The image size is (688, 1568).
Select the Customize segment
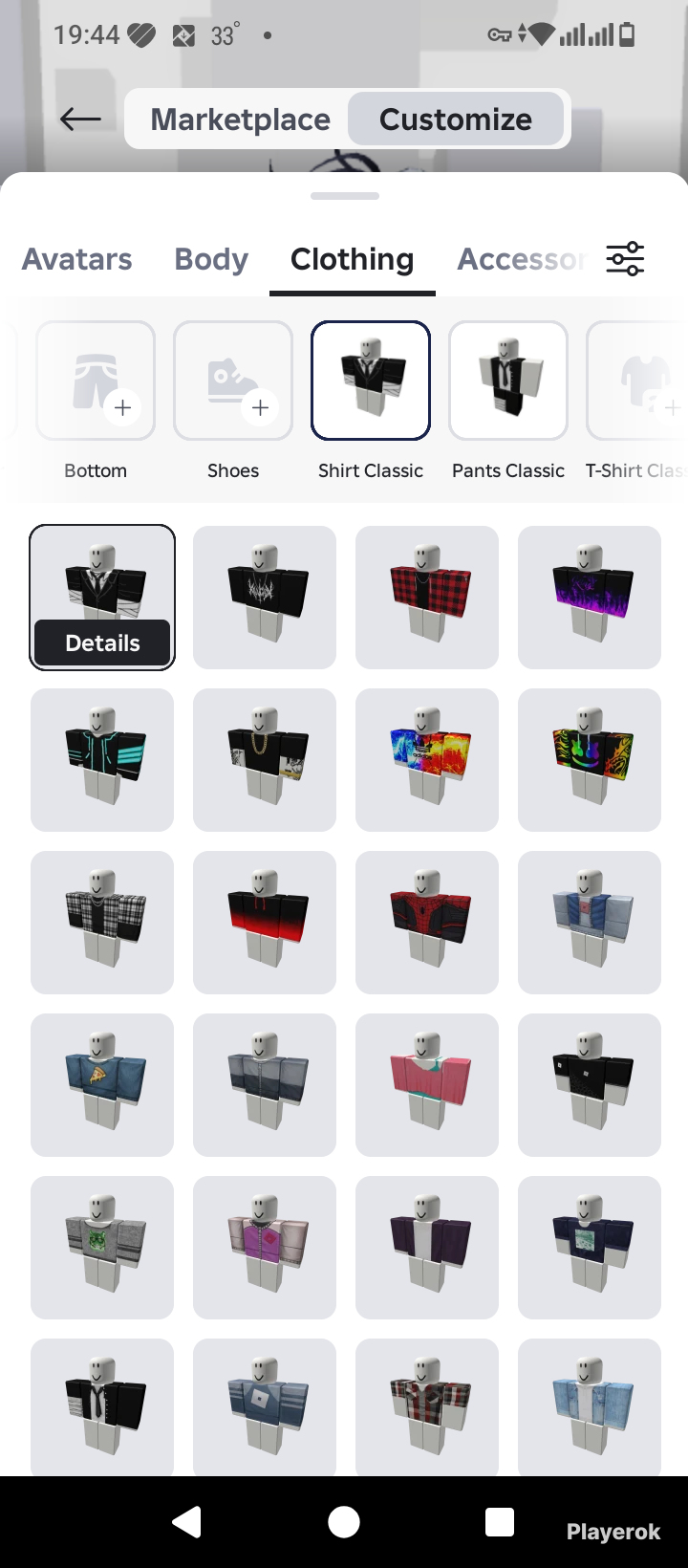coord(456,119)
